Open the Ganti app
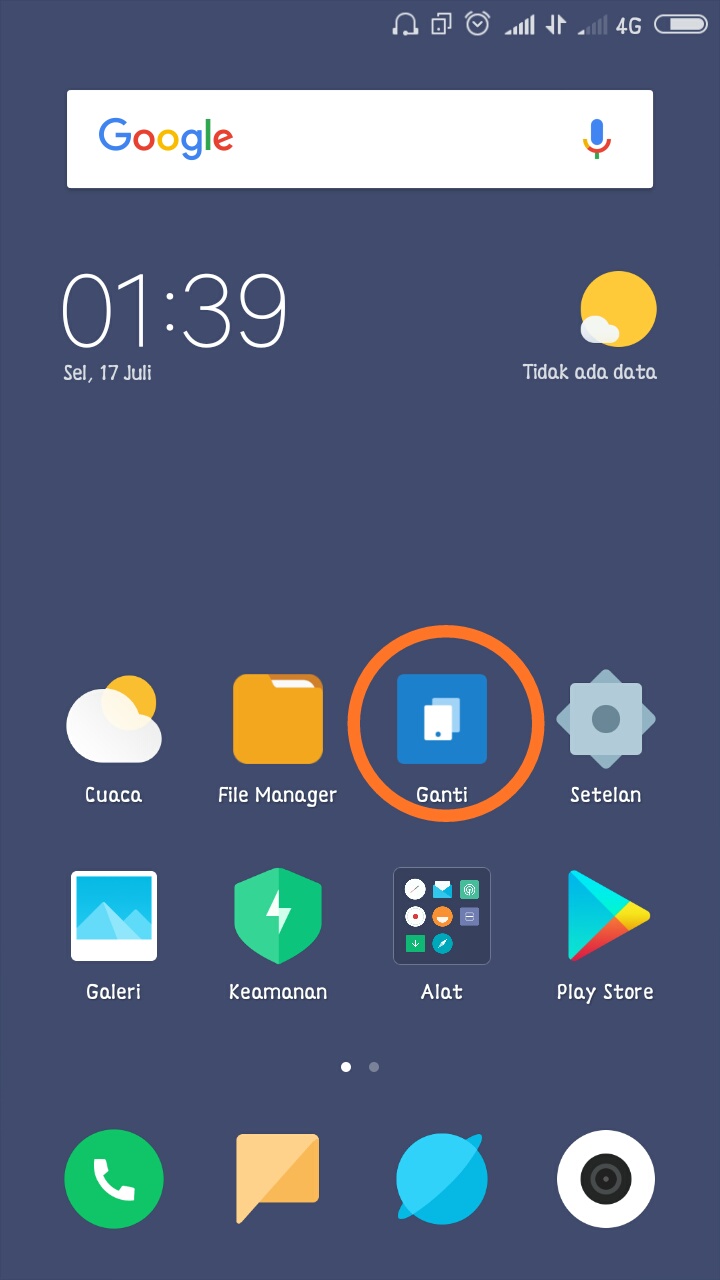 (x=442, y=720)
